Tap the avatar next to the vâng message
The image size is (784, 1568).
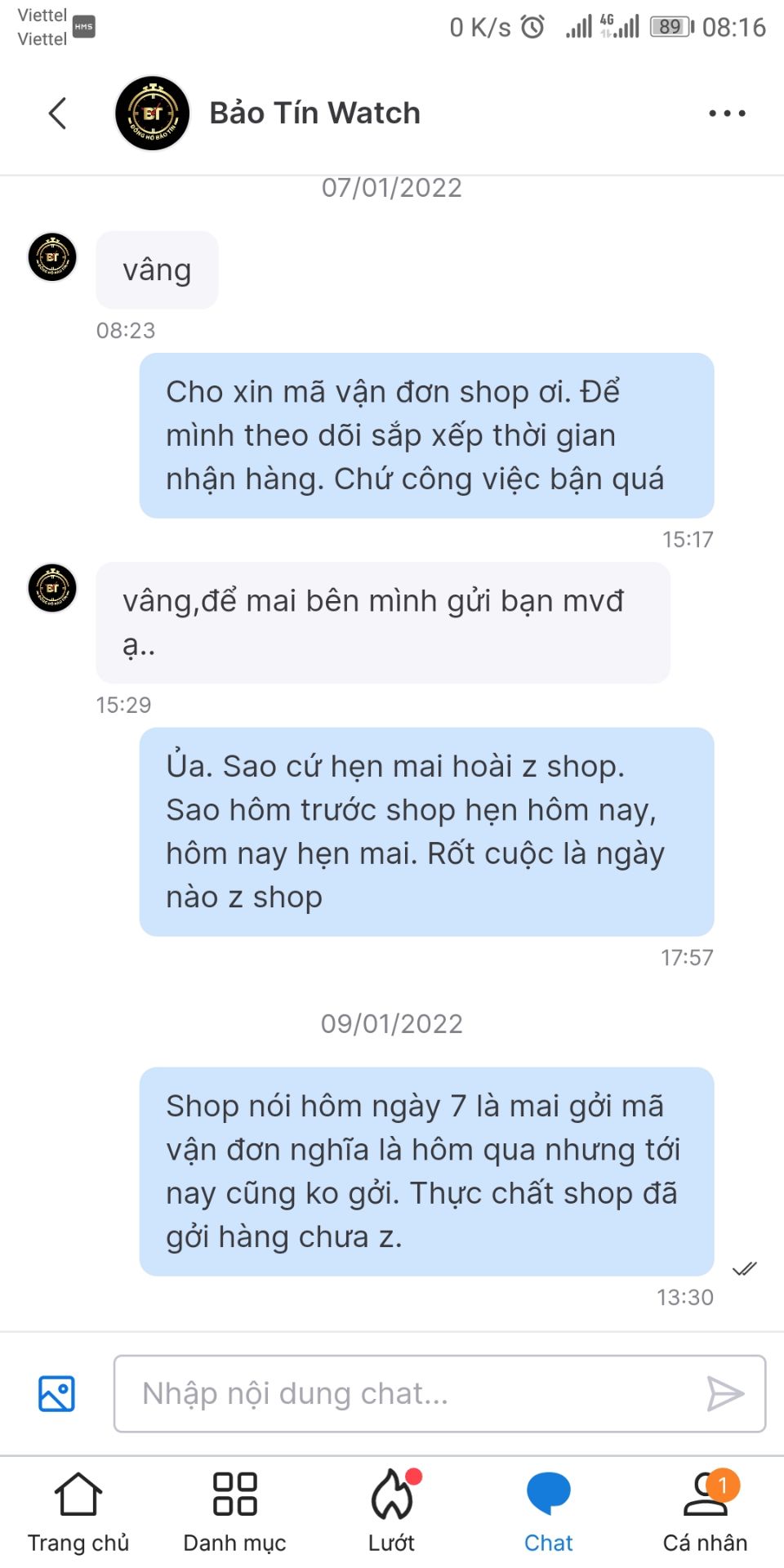pos(51,256)
